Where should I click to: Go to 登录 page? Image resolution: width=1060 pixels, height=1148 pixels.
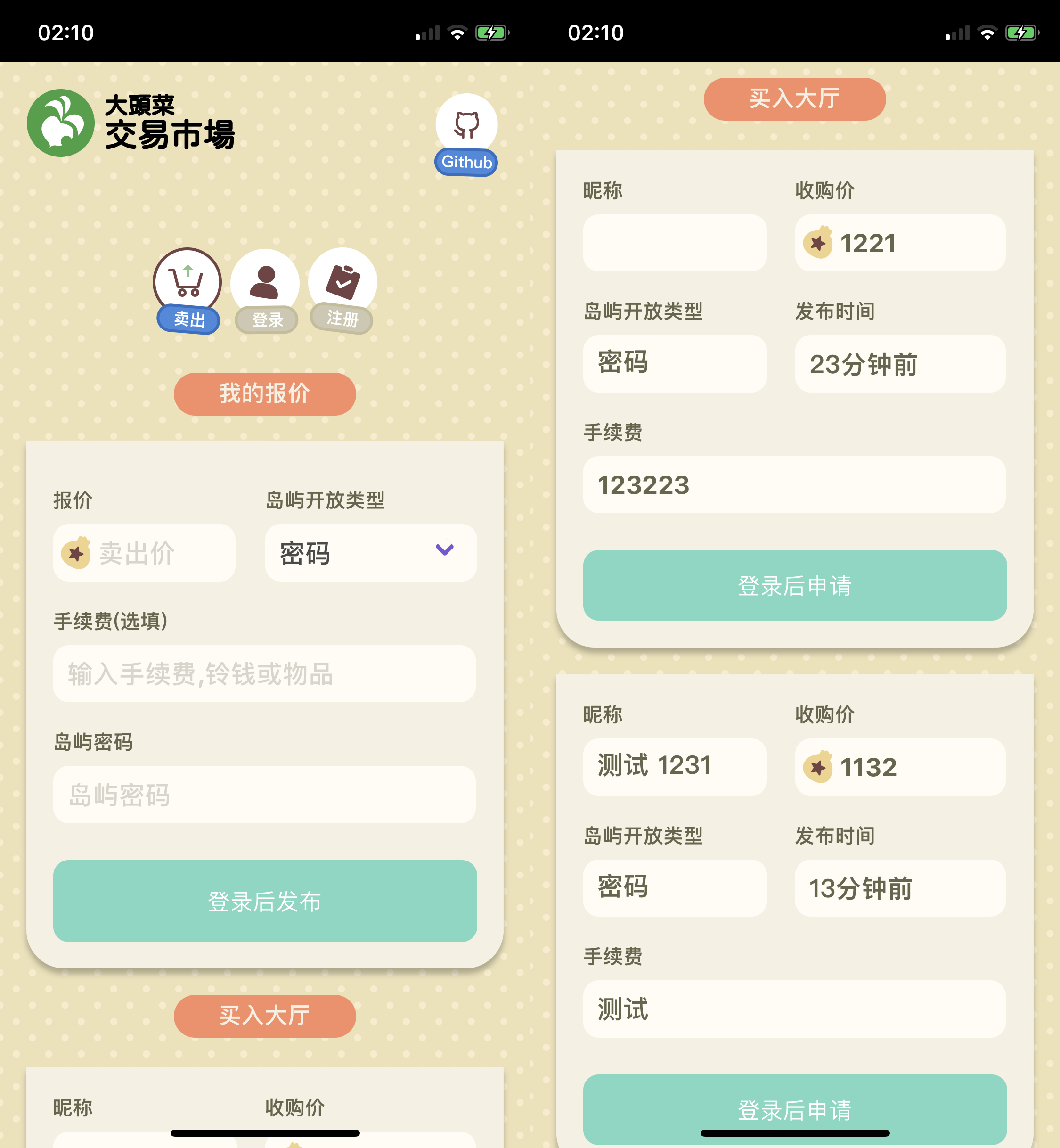[265, 290]
